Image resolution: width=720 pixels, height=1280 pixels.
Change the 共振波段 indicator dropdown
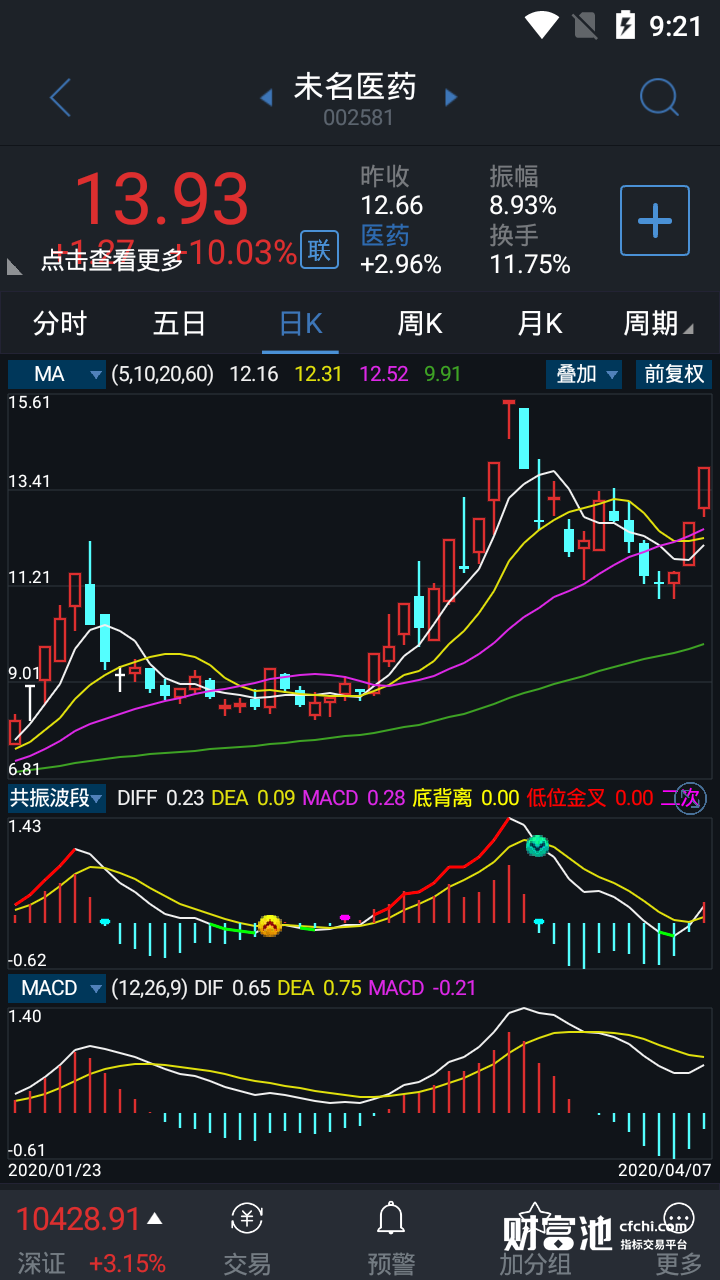(57, 798)
